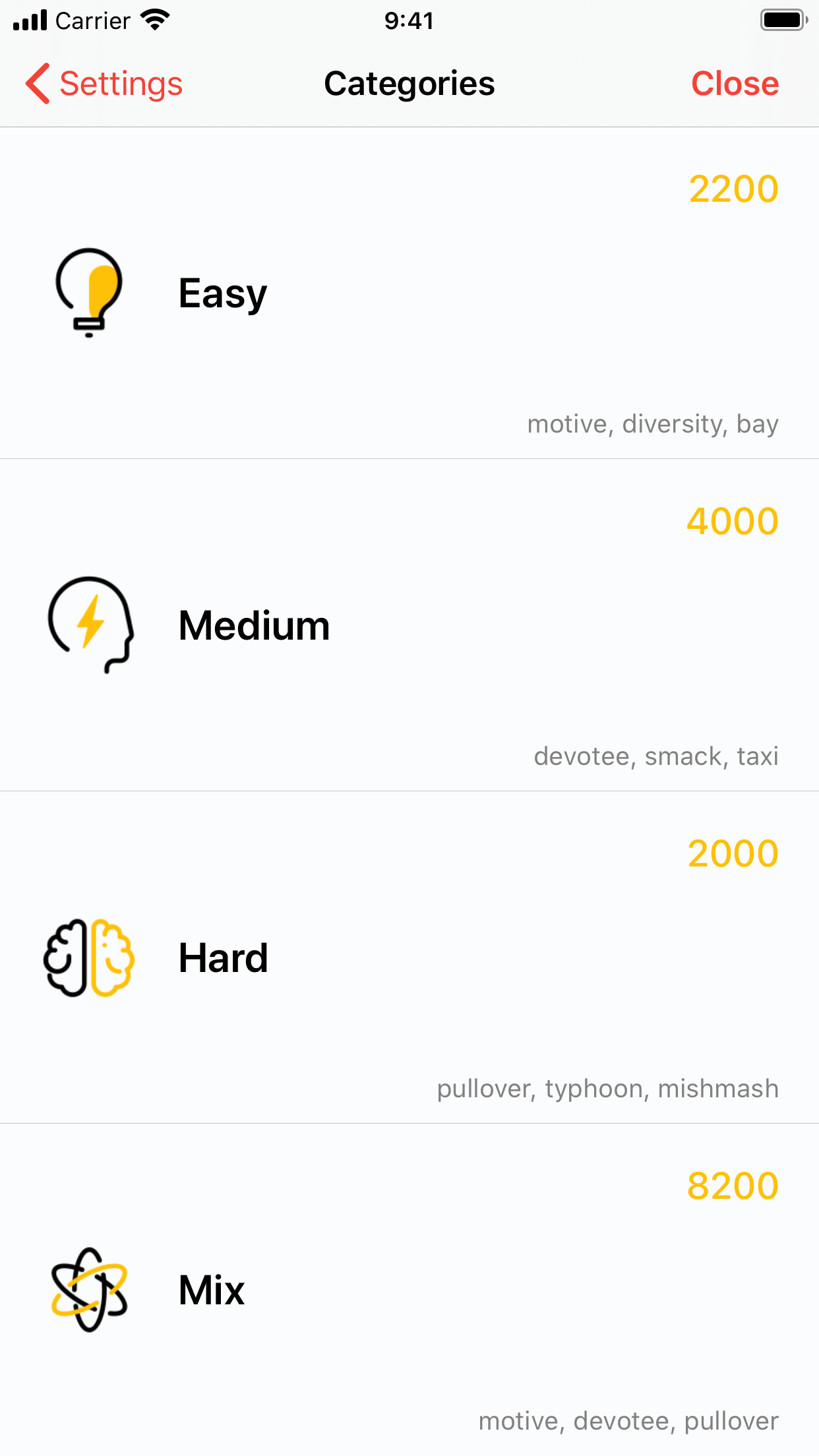
Task: Tap the cellular signal bars icon
Action: click(30, 20)
